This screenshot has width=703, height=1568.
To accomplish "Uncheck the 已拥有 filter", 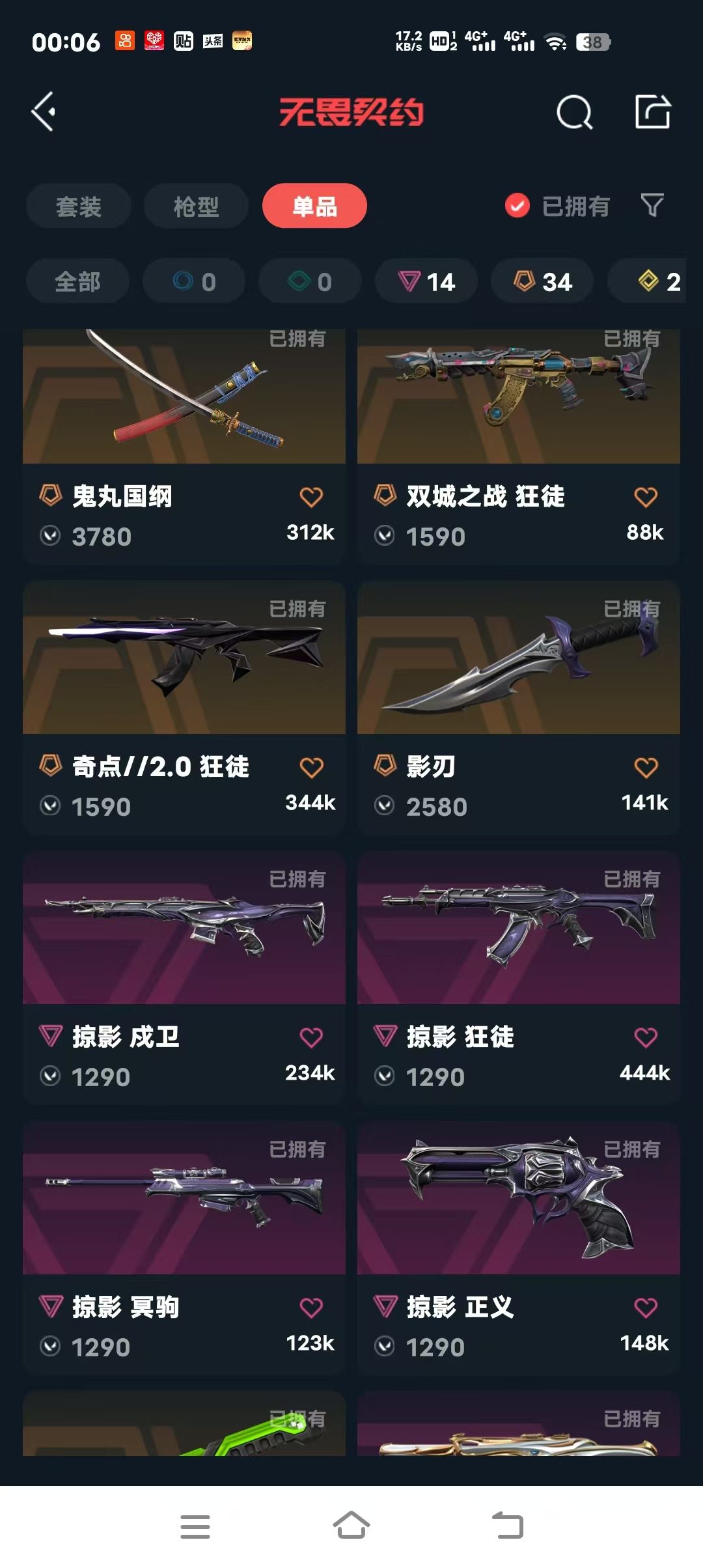I will coord(557,206).
